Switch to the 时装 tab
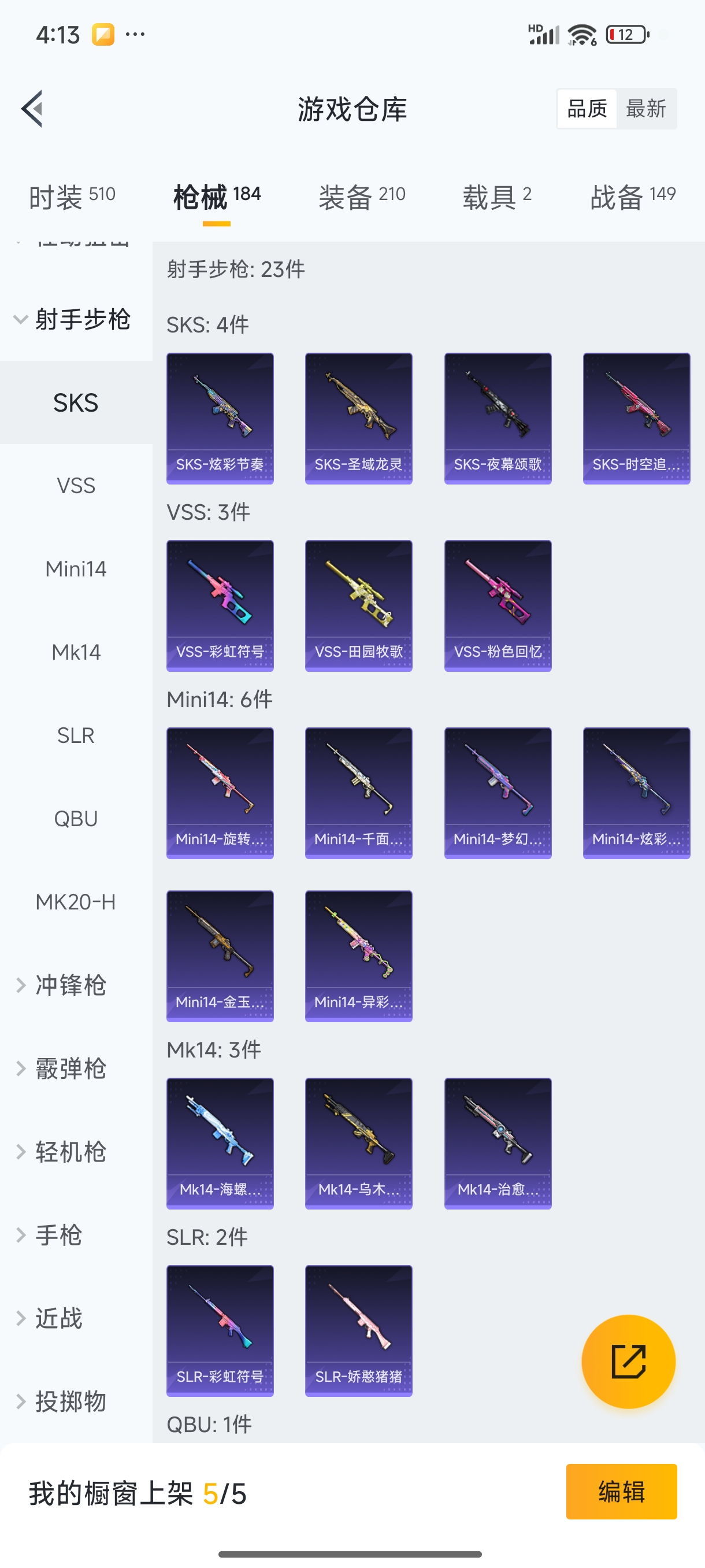Screen dimensions: 705x1568 [x=72, y=197]
